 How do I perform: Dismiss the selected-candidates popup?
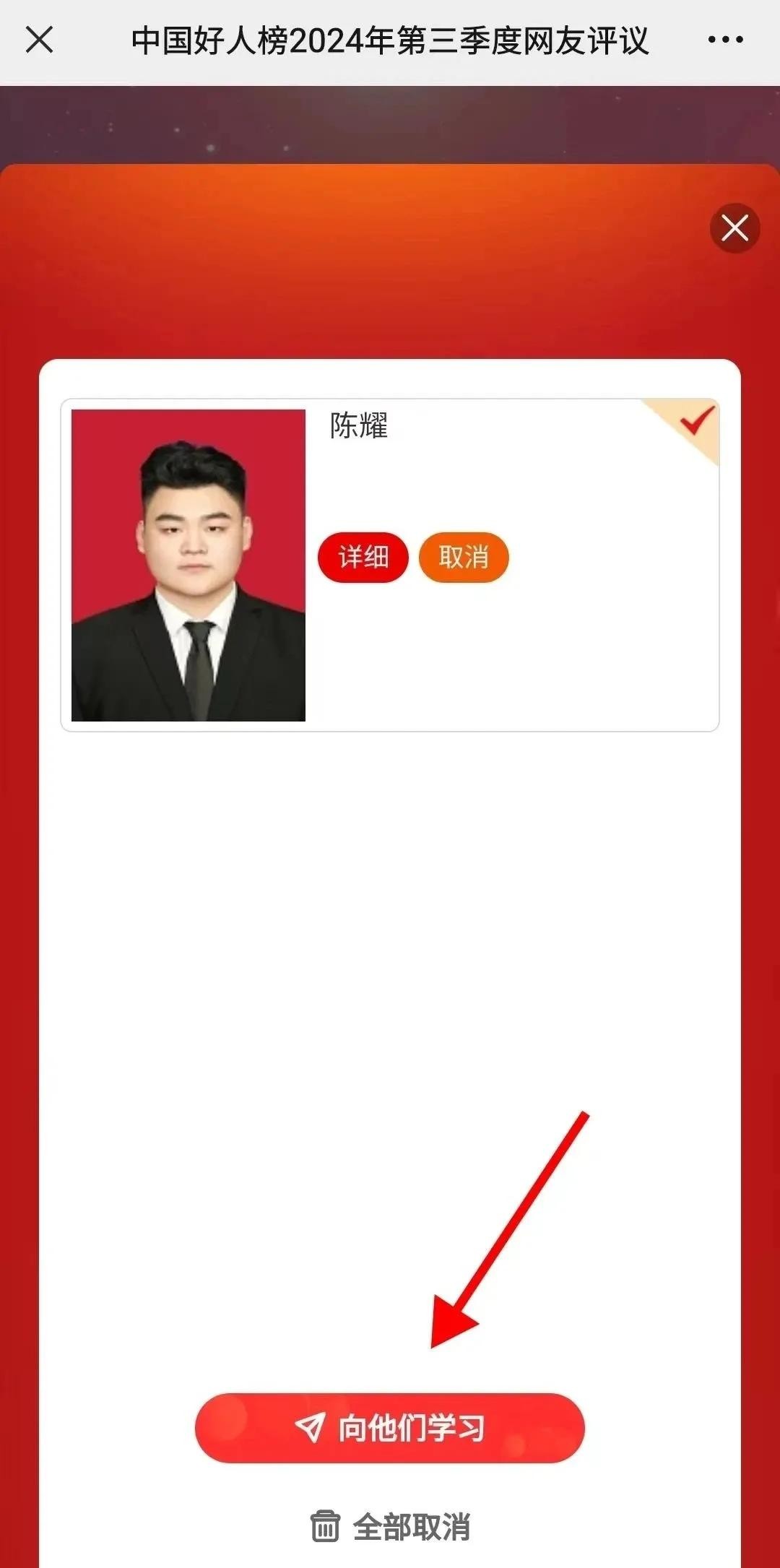click(x=734, y=228)
